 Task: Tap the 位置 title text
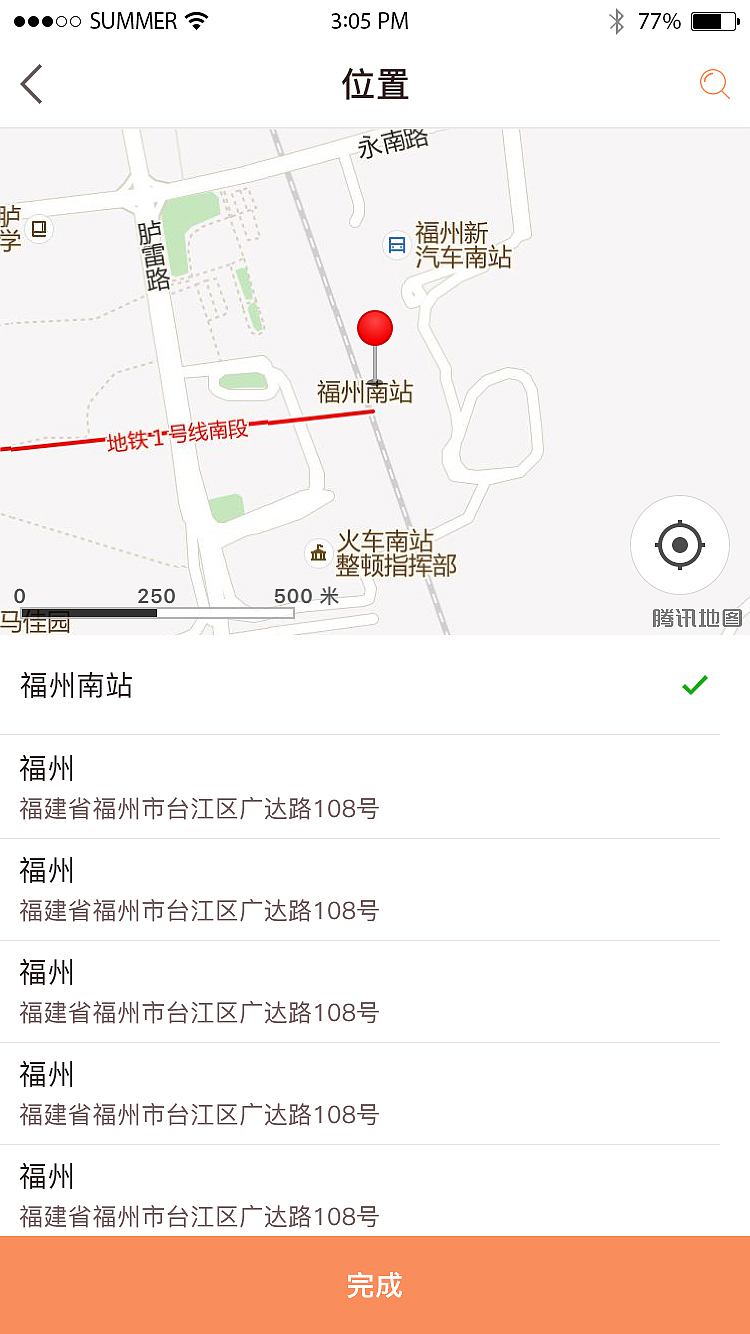(x=374, y=85)
